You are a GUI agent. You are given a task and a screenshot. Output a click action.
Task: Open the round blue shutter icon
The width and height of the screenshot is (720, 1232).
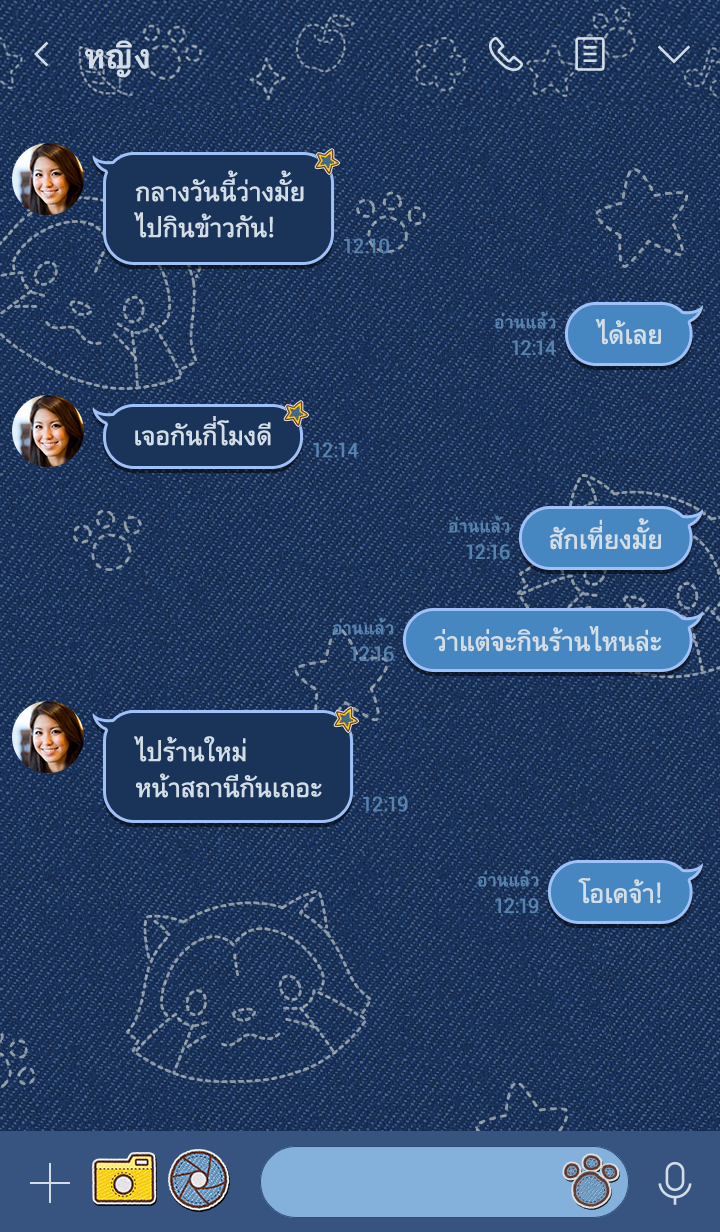coord(199,1180)
